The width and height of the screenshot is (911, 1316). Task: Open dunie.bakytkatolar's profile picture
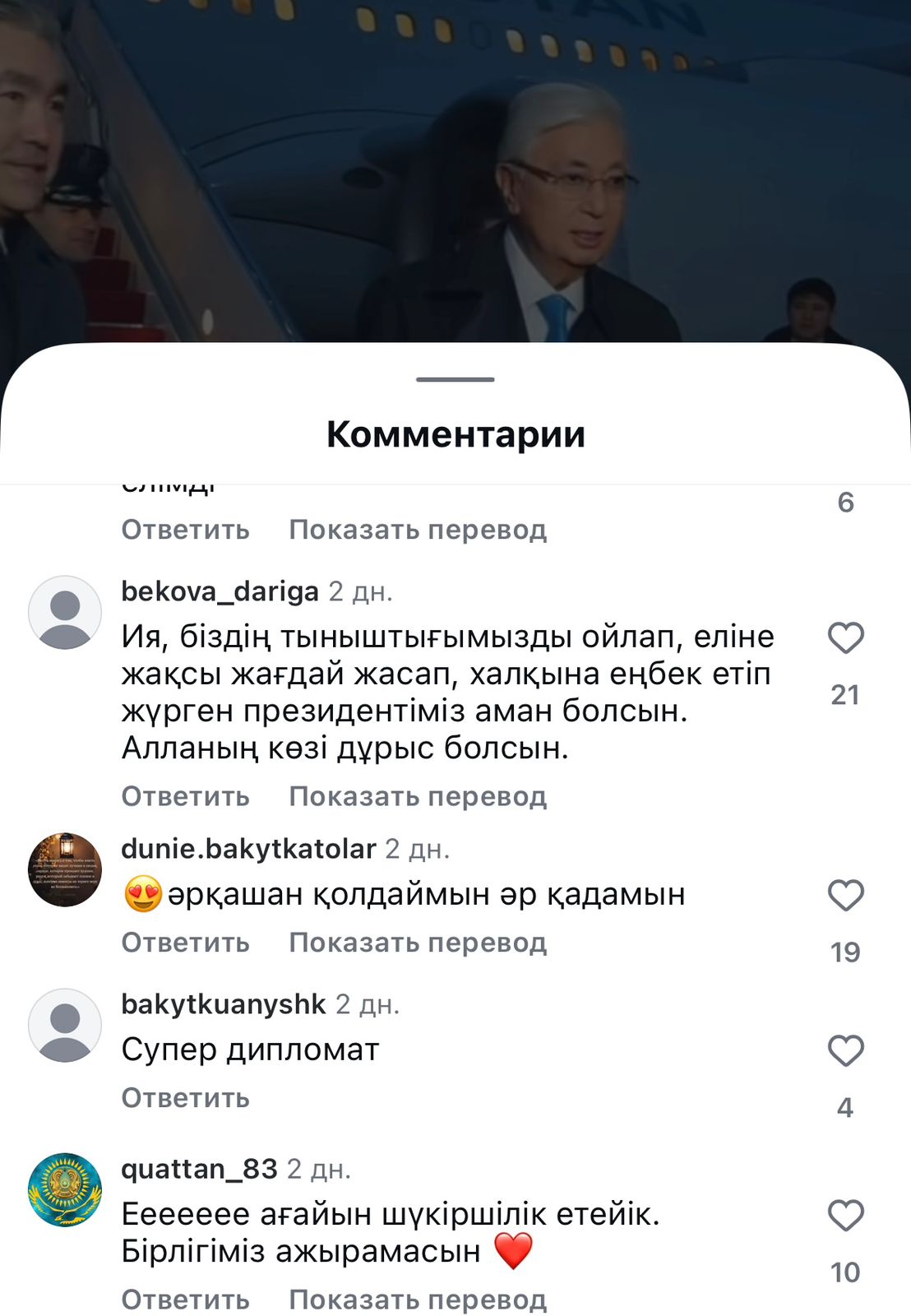(x=65, y=869)
